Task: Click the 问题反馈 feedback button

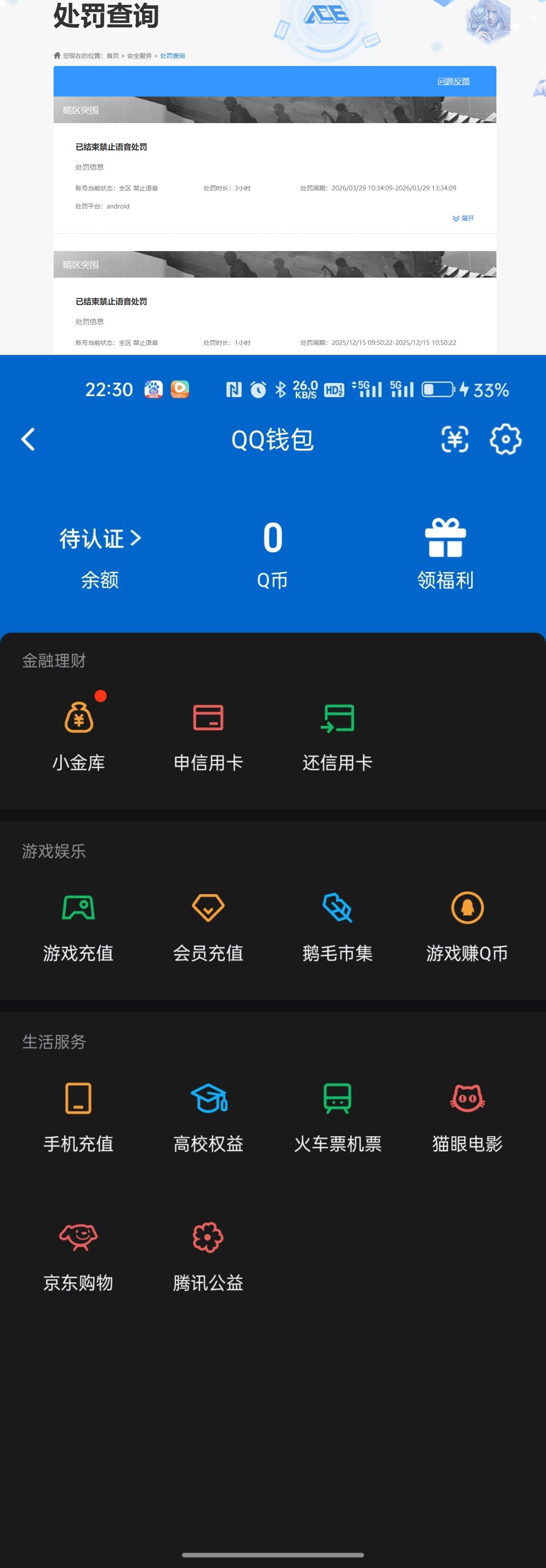Action: pyautogui.click(x=453, y=81)
